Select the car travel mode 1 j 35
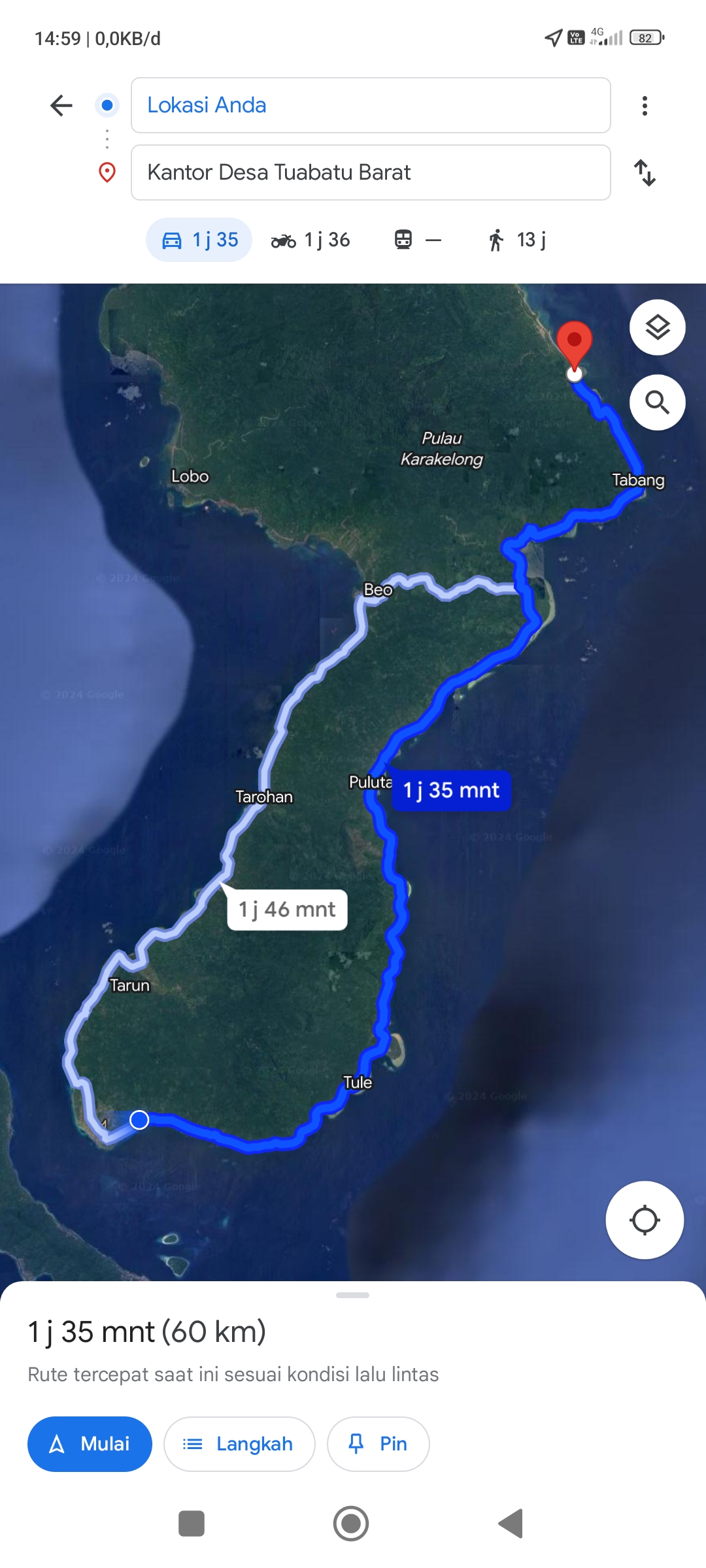Screen dimensions: 706x1568 (199, 240)
